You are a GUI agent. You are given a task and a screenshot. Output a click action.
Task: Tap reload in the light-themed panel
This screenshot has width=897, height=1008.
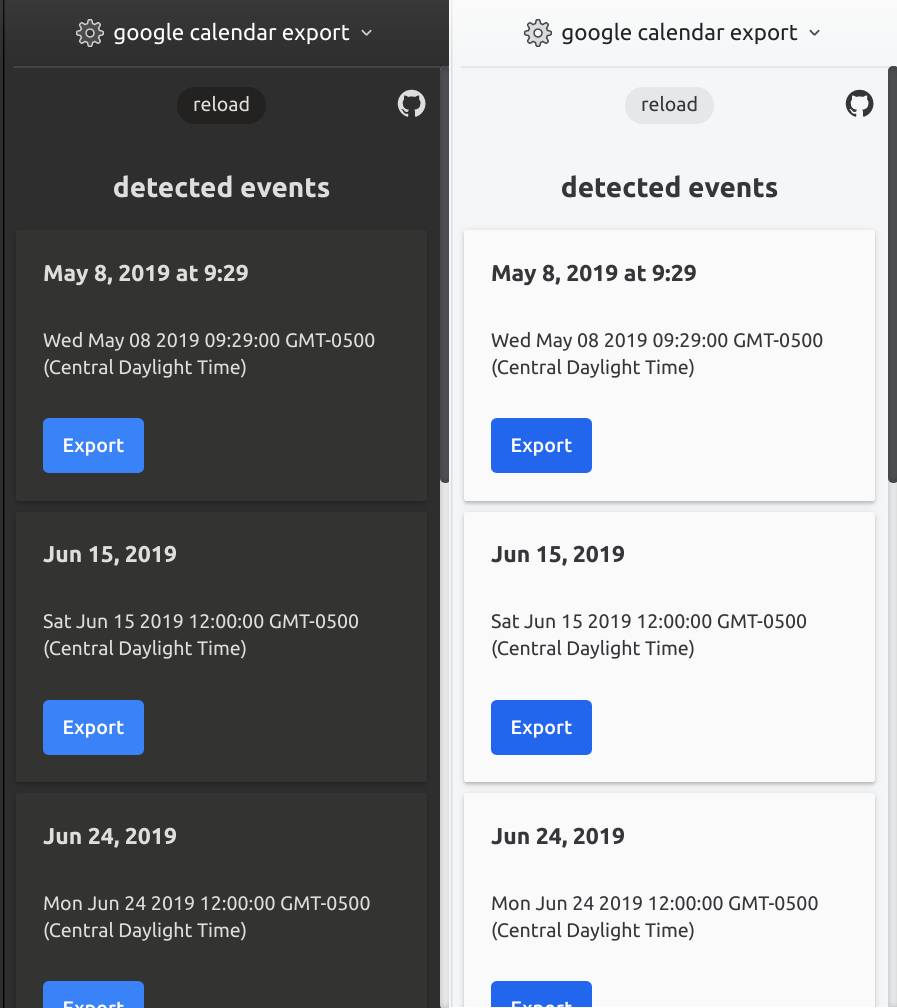click(669, 105)
